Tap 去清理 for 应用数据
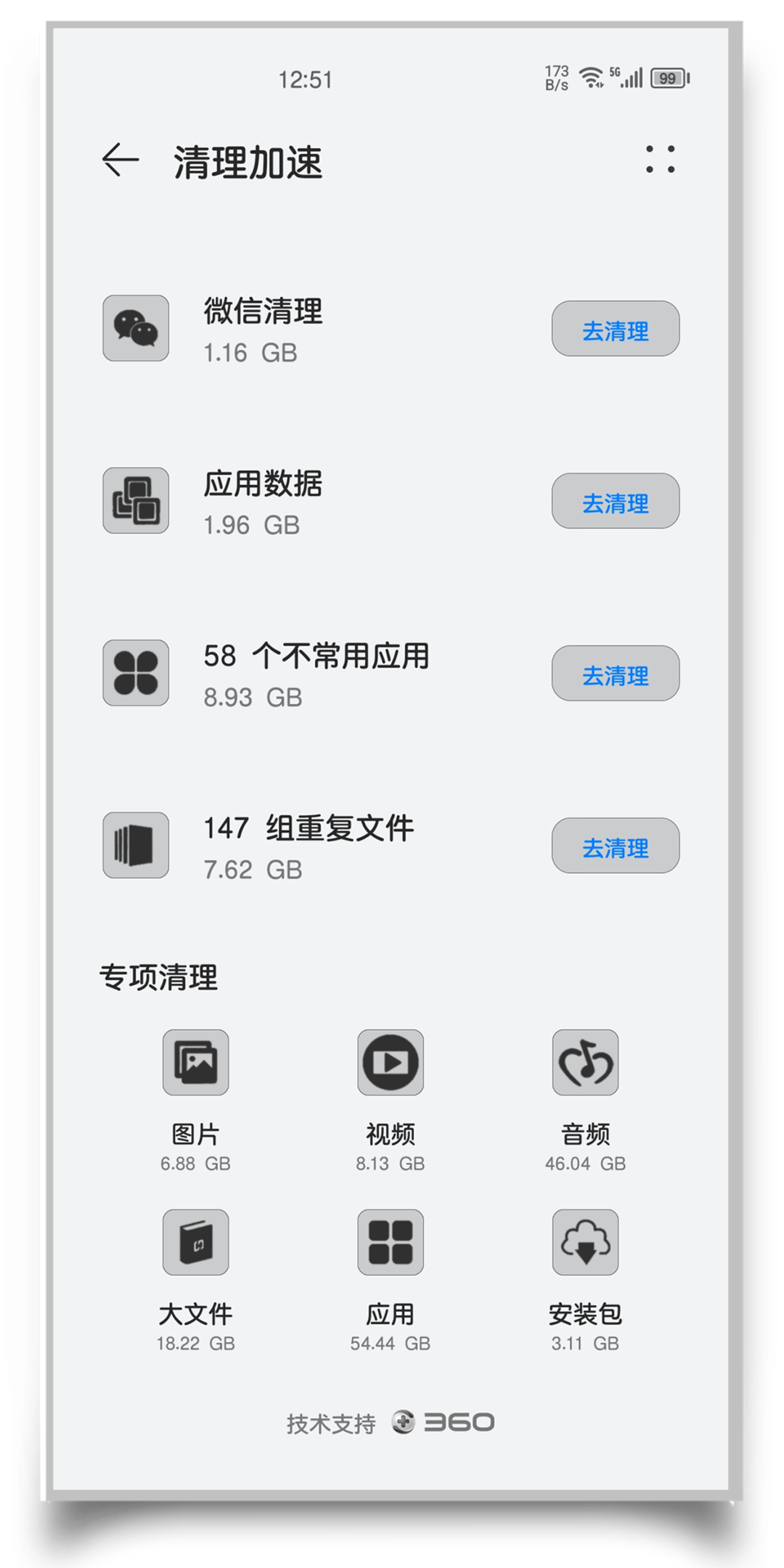The image size is (784, 1568). pos(616,501)
